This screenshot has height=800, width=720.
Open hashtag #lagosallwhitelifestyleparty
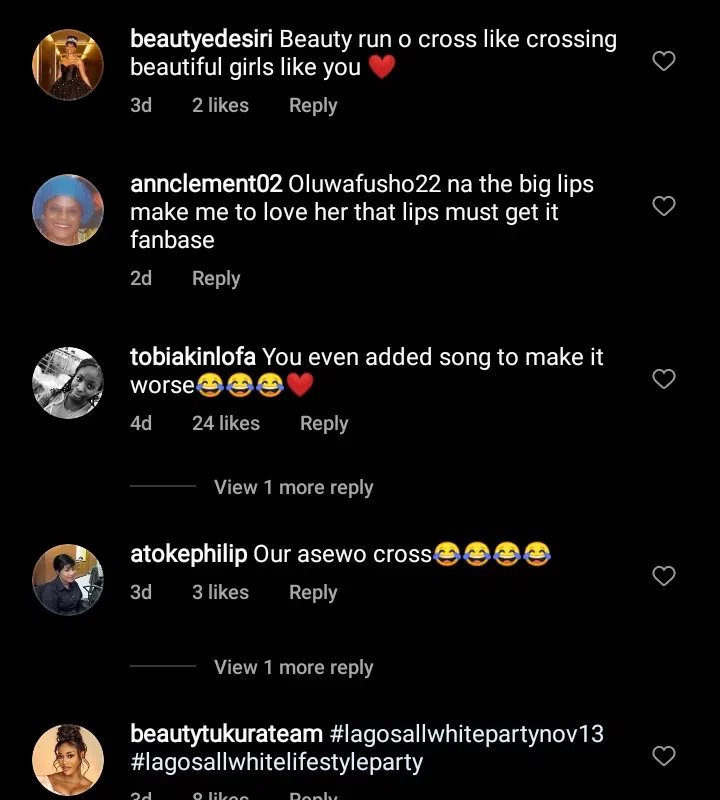277,762
